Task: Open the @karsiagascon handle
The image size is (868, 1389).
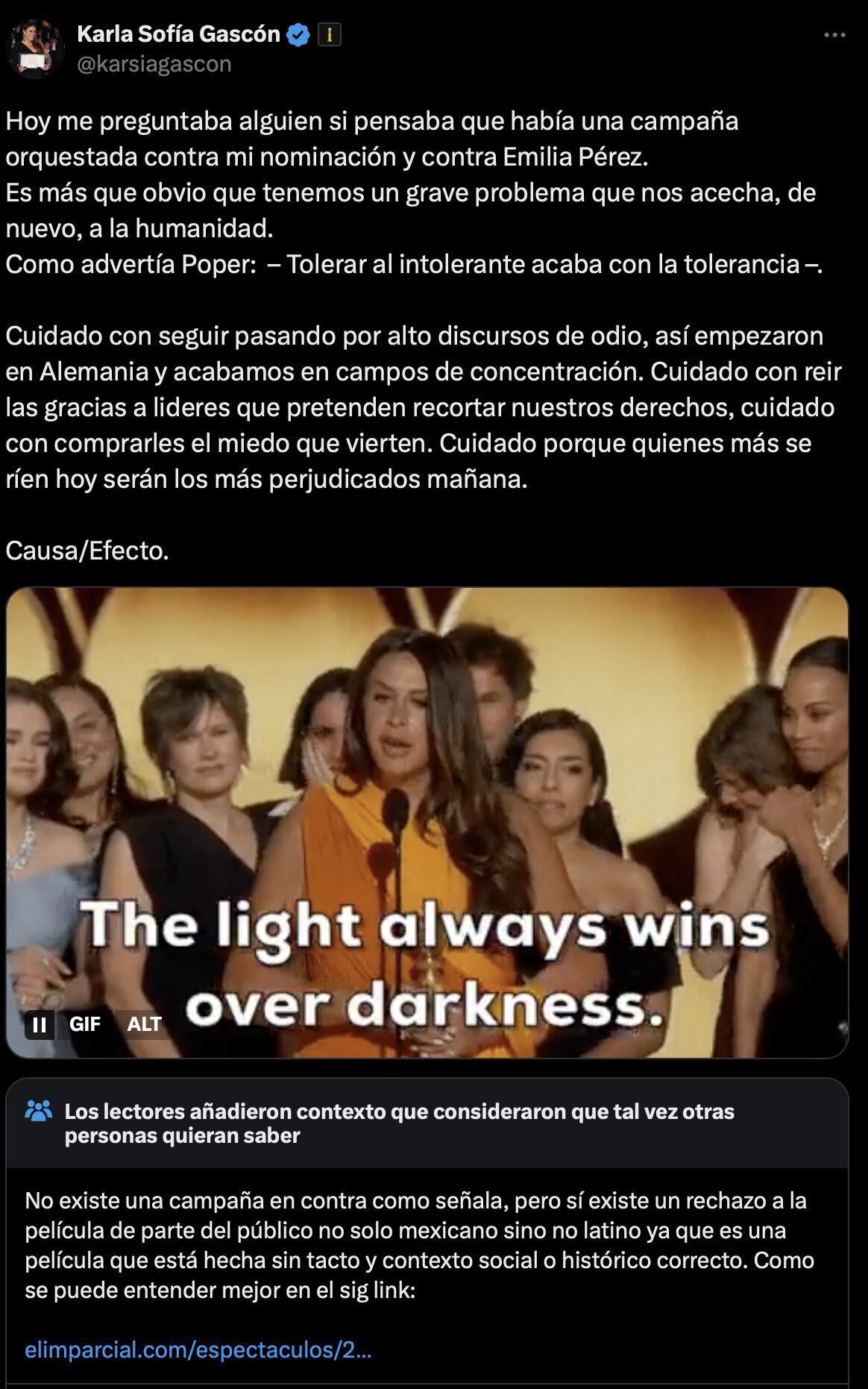Action: 154,64
